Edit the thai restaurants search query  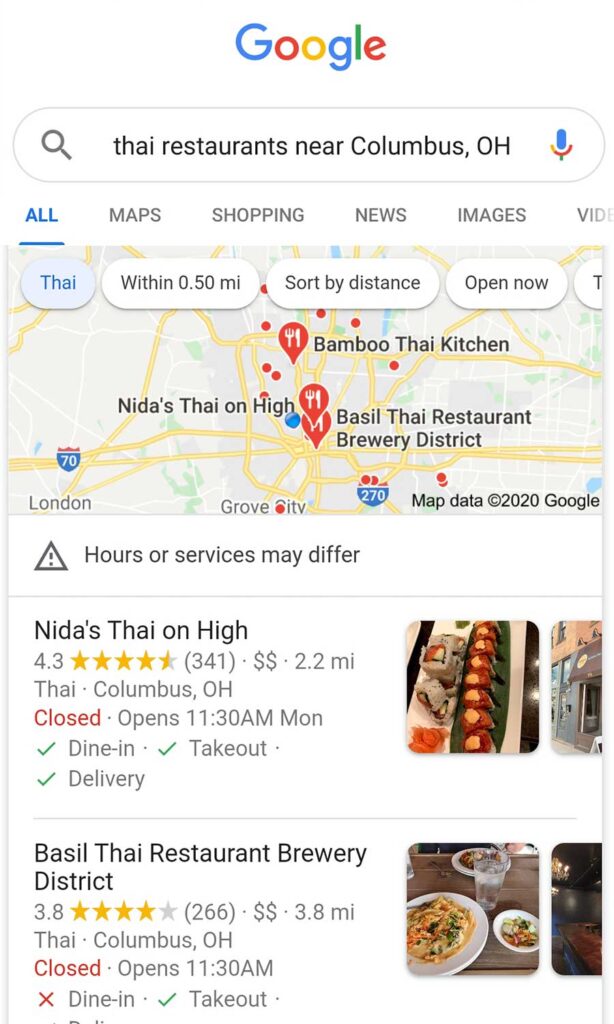pos(311,147)
